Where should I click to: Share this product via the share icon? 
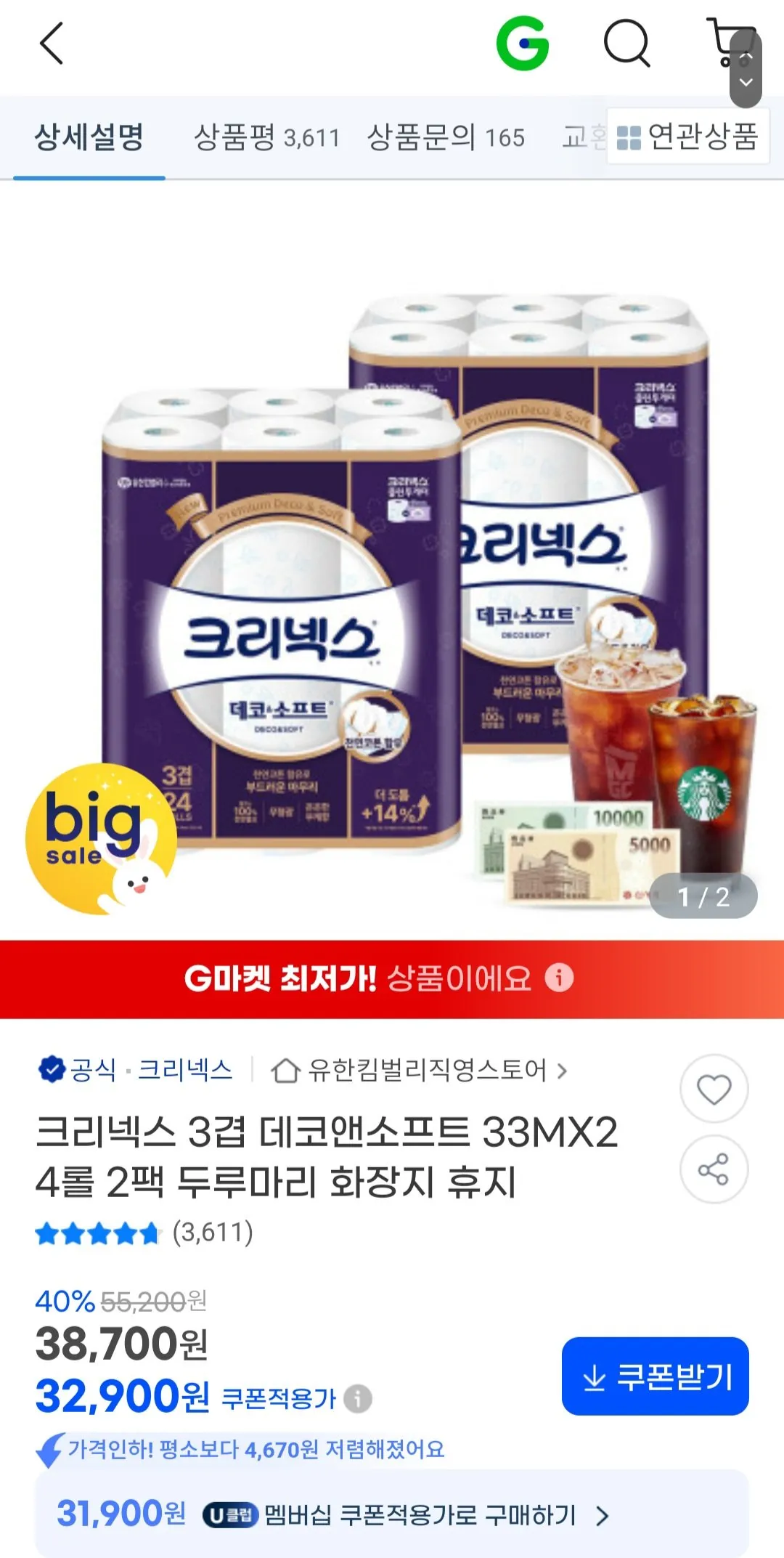tap(714, 1169)
